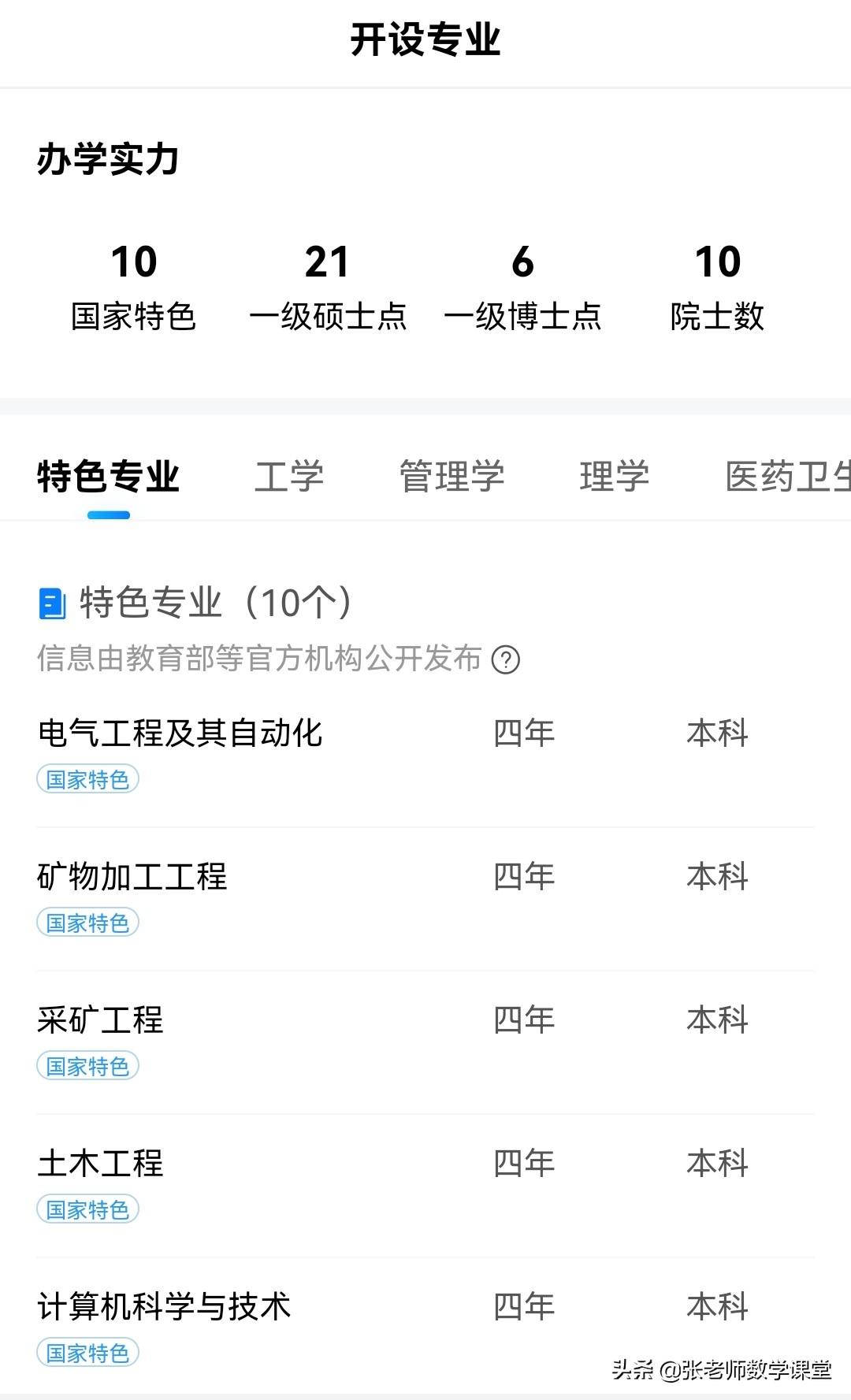
Task: View the 计算机科学与技术 major
Action: (x=165, y=1307)
